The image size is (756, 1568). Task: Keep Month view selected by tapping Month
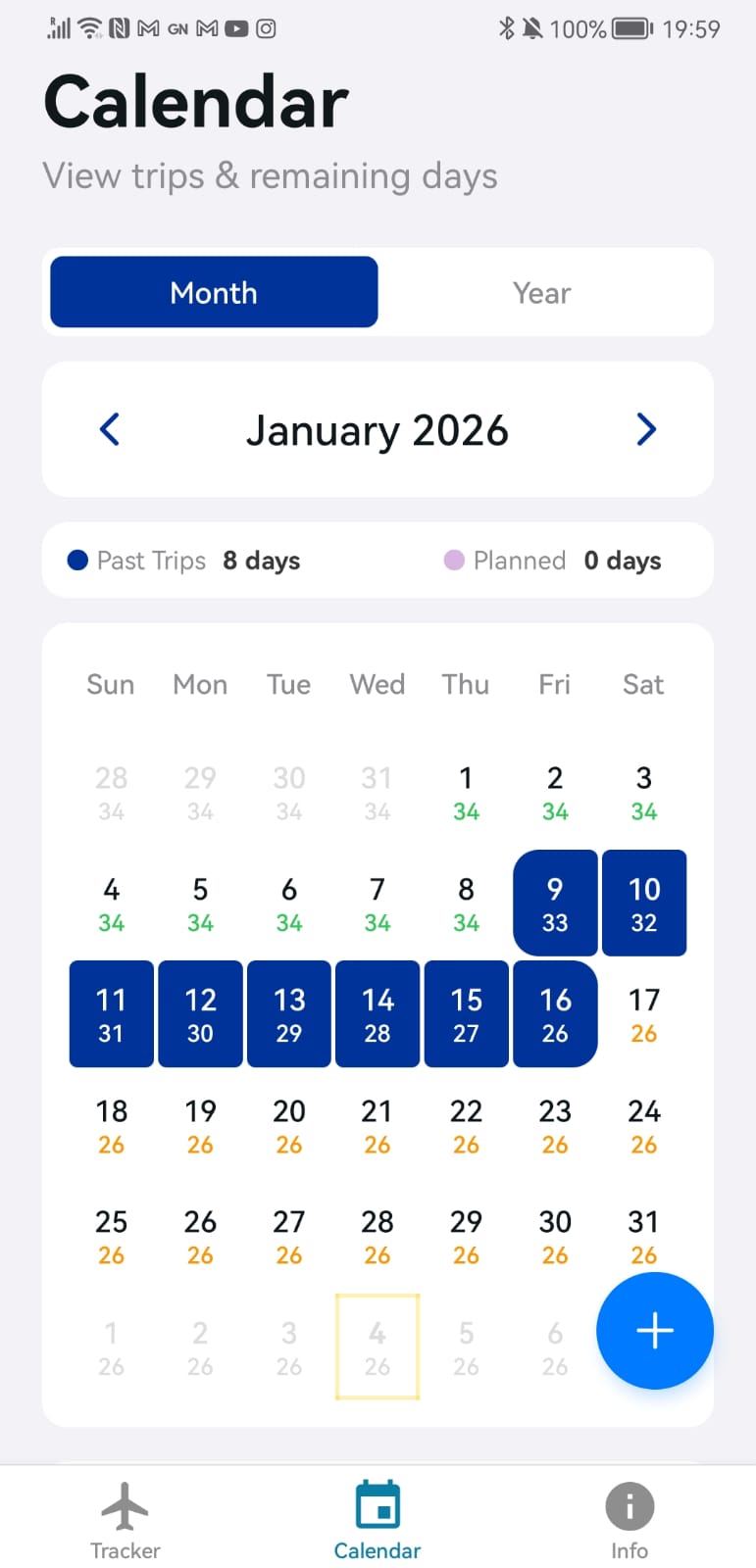pos(214,292)
